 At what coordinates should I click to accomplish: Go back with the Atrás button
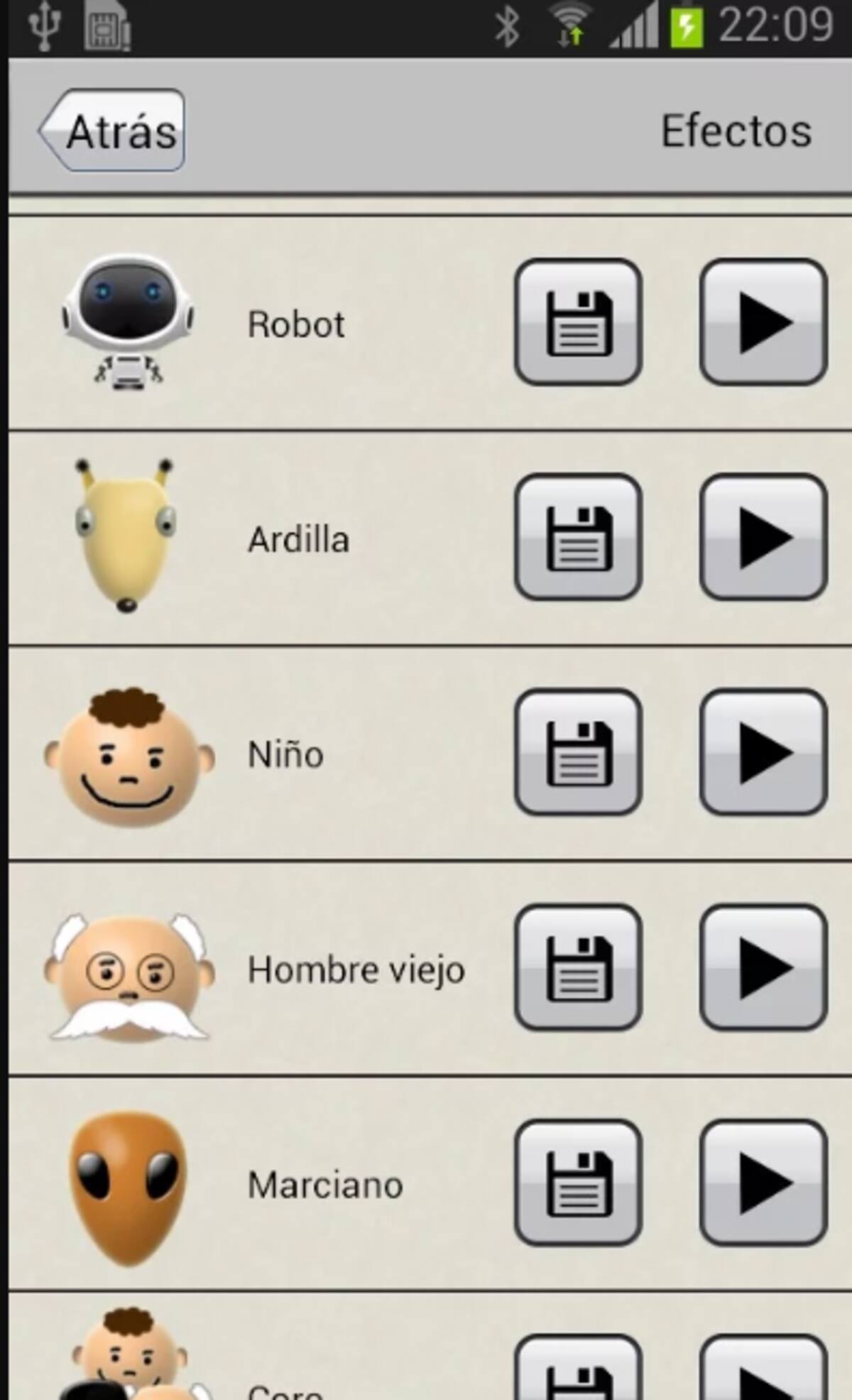click(111, 130)
